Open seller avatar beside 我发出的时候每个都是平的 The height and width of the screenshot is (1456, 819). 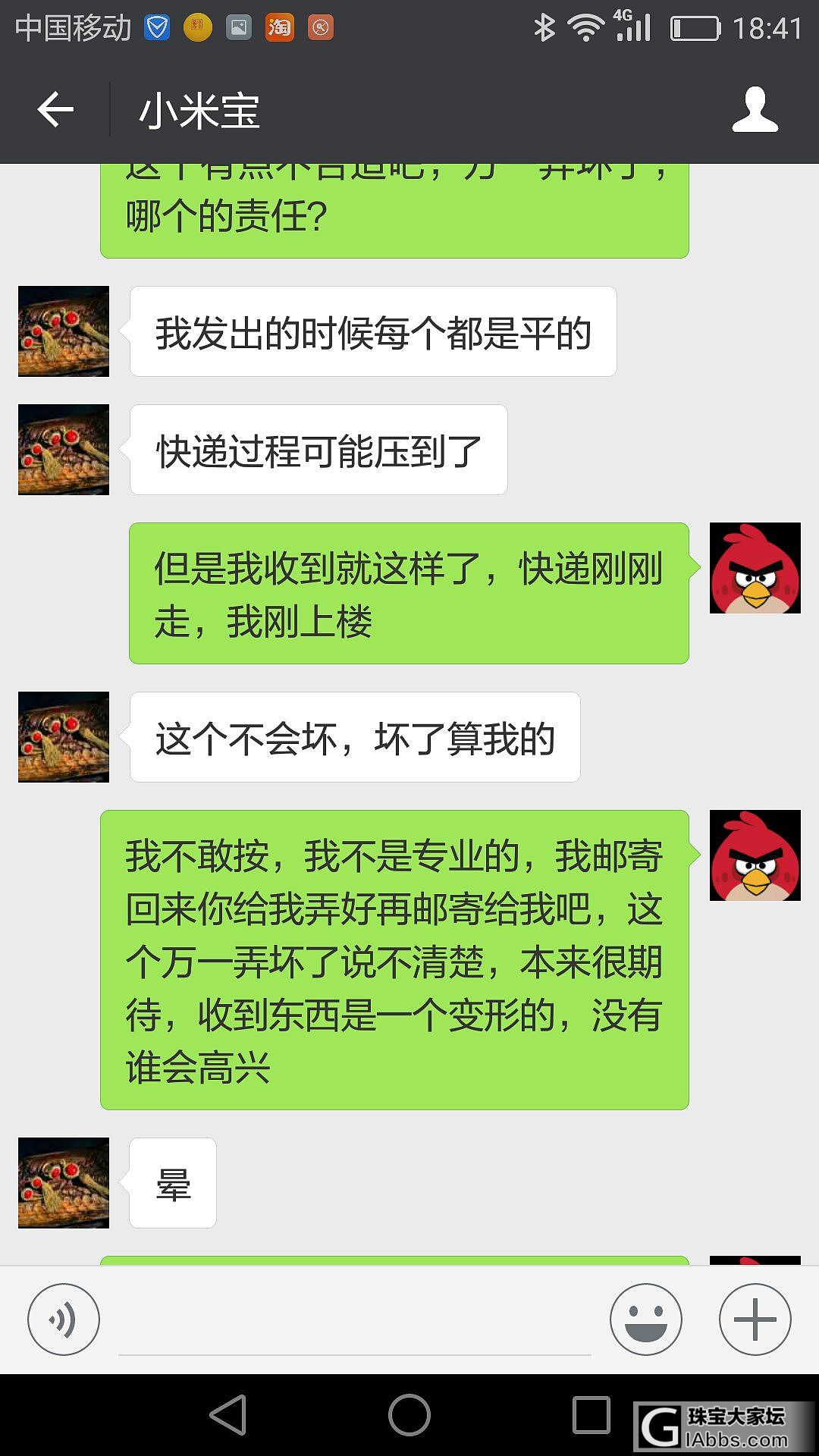coord(64,331)
